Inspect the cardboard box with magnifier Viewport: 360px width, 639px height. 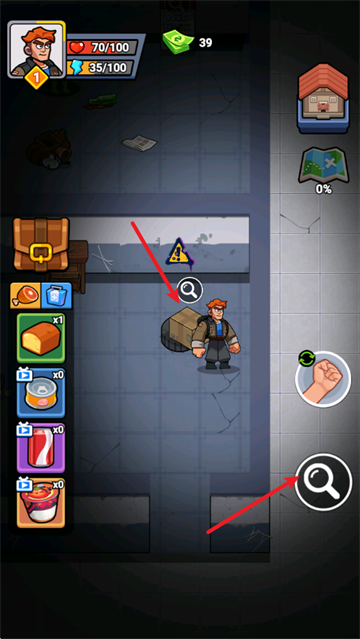click(x=190, y=291)
